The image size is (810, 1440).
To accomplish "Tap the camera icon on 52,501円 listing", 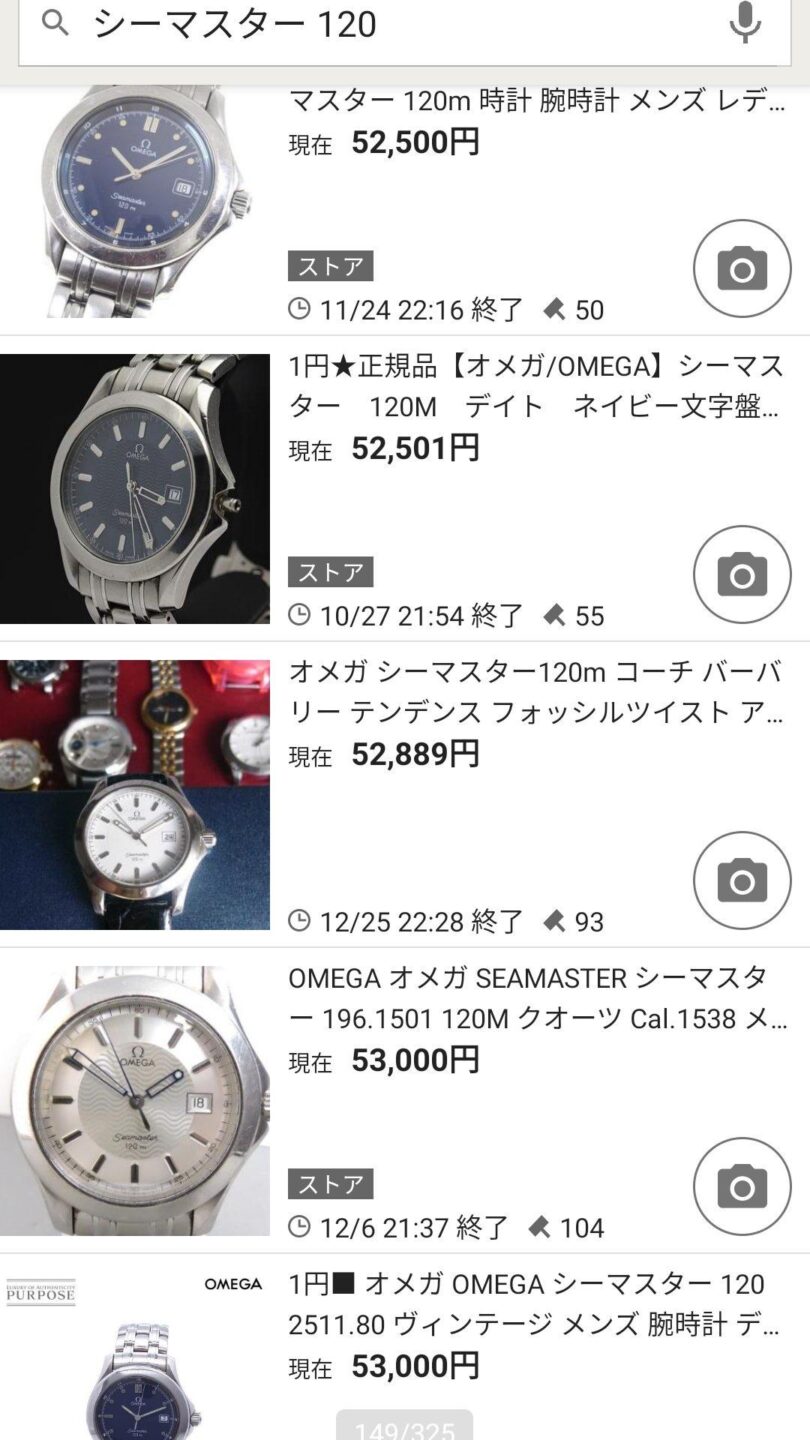I will (x=742, y=575).
